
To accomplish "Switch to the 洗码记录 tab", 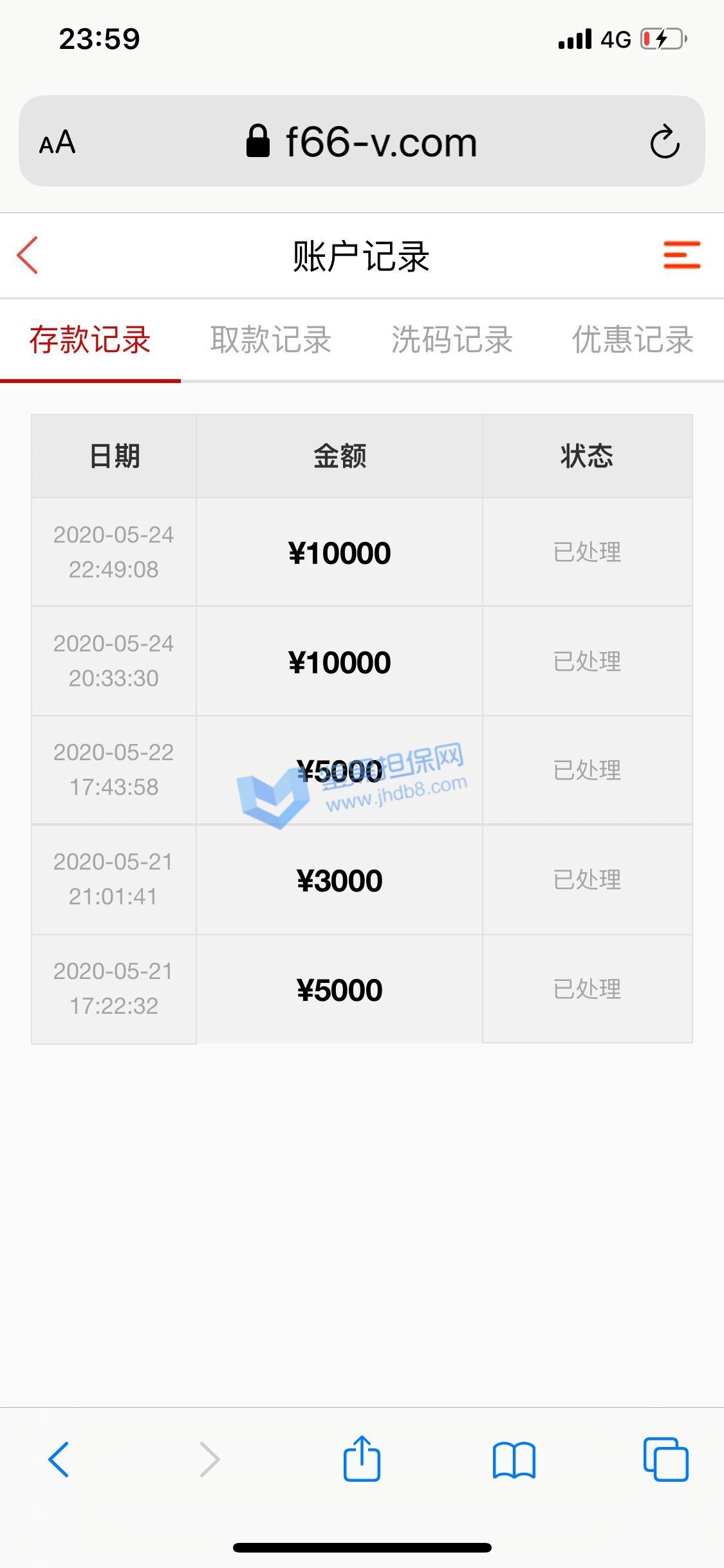I will pos(452,340).
